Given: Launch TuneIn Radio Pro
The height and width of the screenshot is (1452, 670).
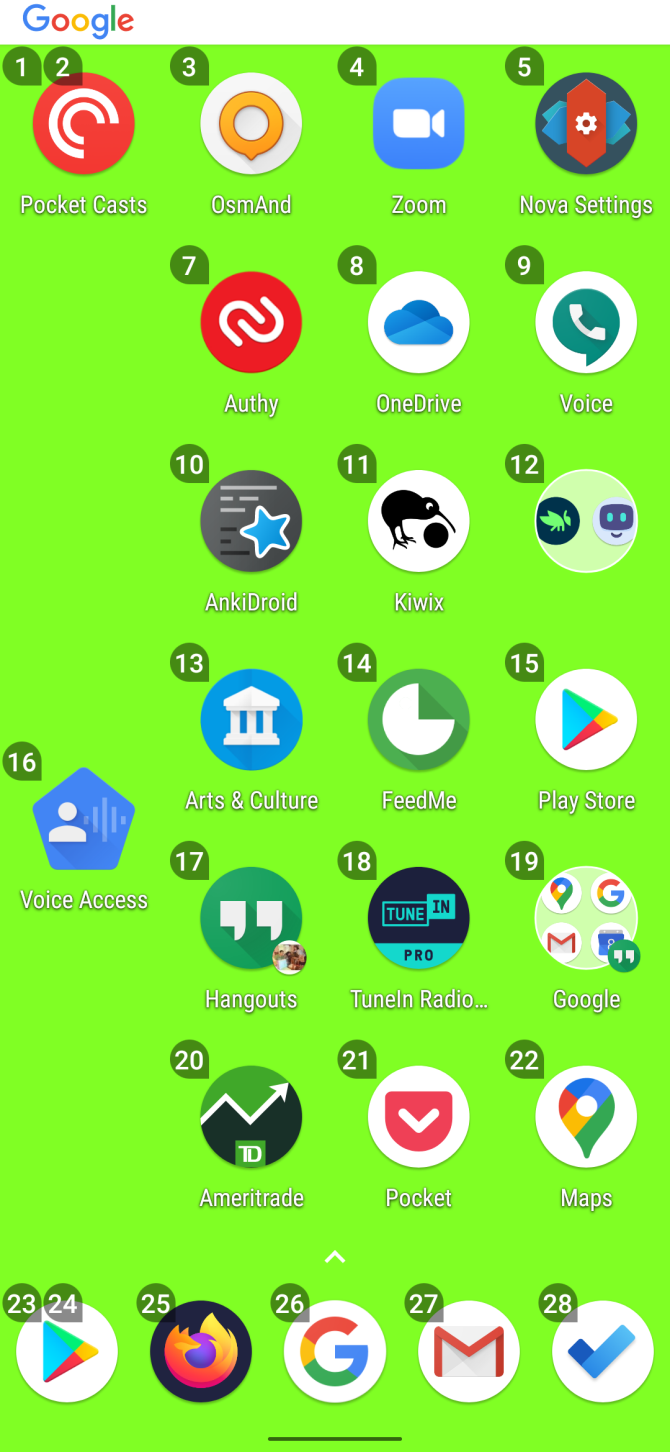Looking at the screenshot, I should click(x=418, y=918).
